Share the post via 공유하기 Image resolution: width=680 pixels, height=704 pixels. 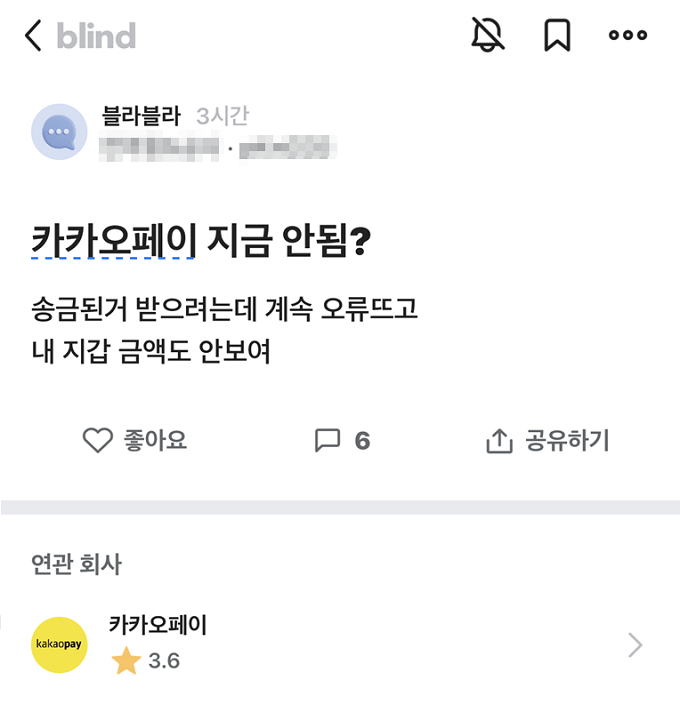[548, 440]
